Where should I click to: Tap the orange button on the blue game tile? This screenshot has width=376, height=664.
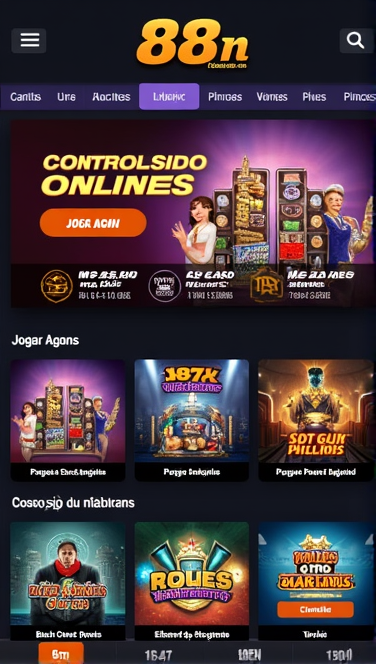[315, 610]
